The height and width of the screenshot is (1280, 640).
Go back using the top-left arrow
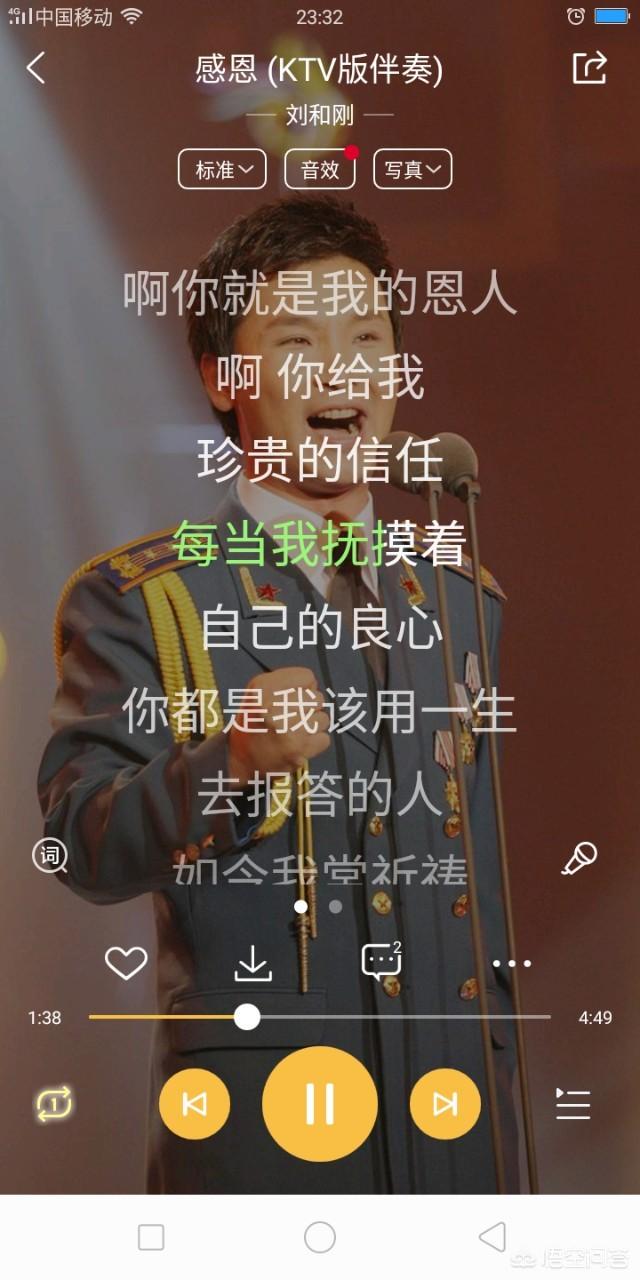[x=36, y=68]
